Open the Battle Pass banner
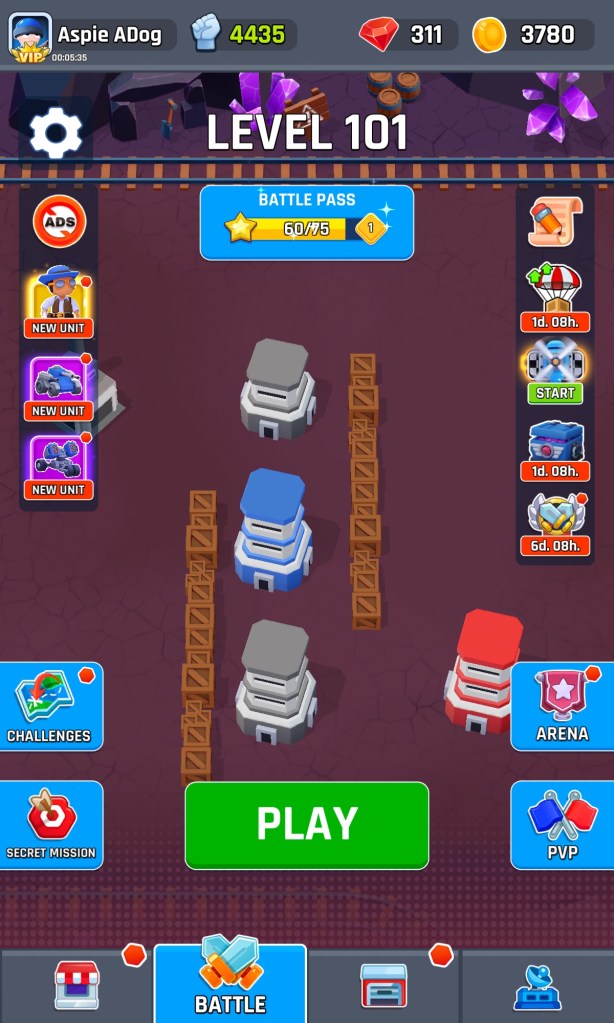This screenshot has height=1023, width=614. coord(307,222)
